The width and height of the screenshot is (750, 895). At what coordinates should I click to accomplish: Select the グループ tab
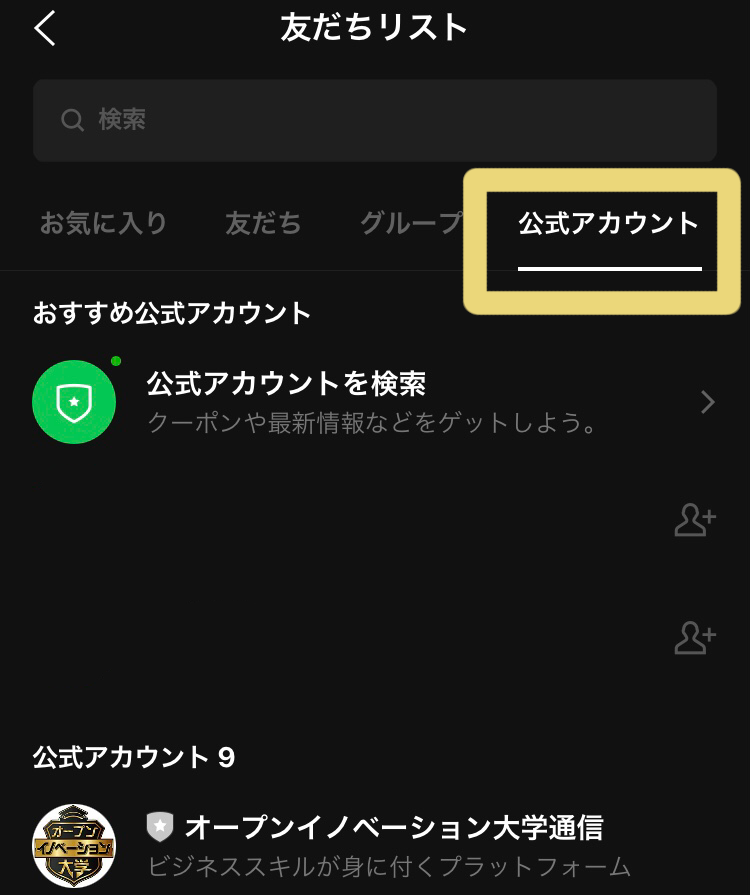(x=408, y=224)
